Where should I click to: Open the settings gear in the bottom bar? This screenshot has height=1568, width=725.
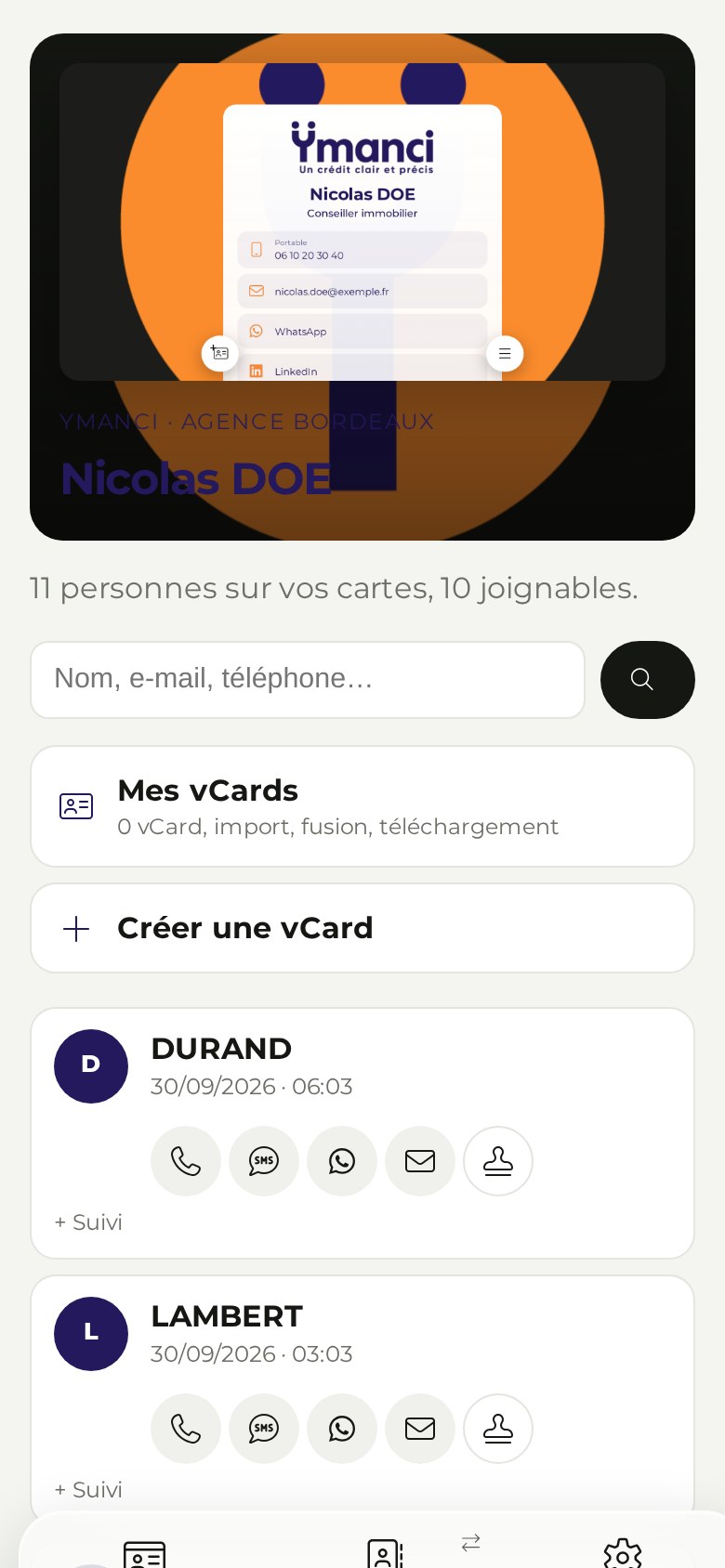(623, 1554)
